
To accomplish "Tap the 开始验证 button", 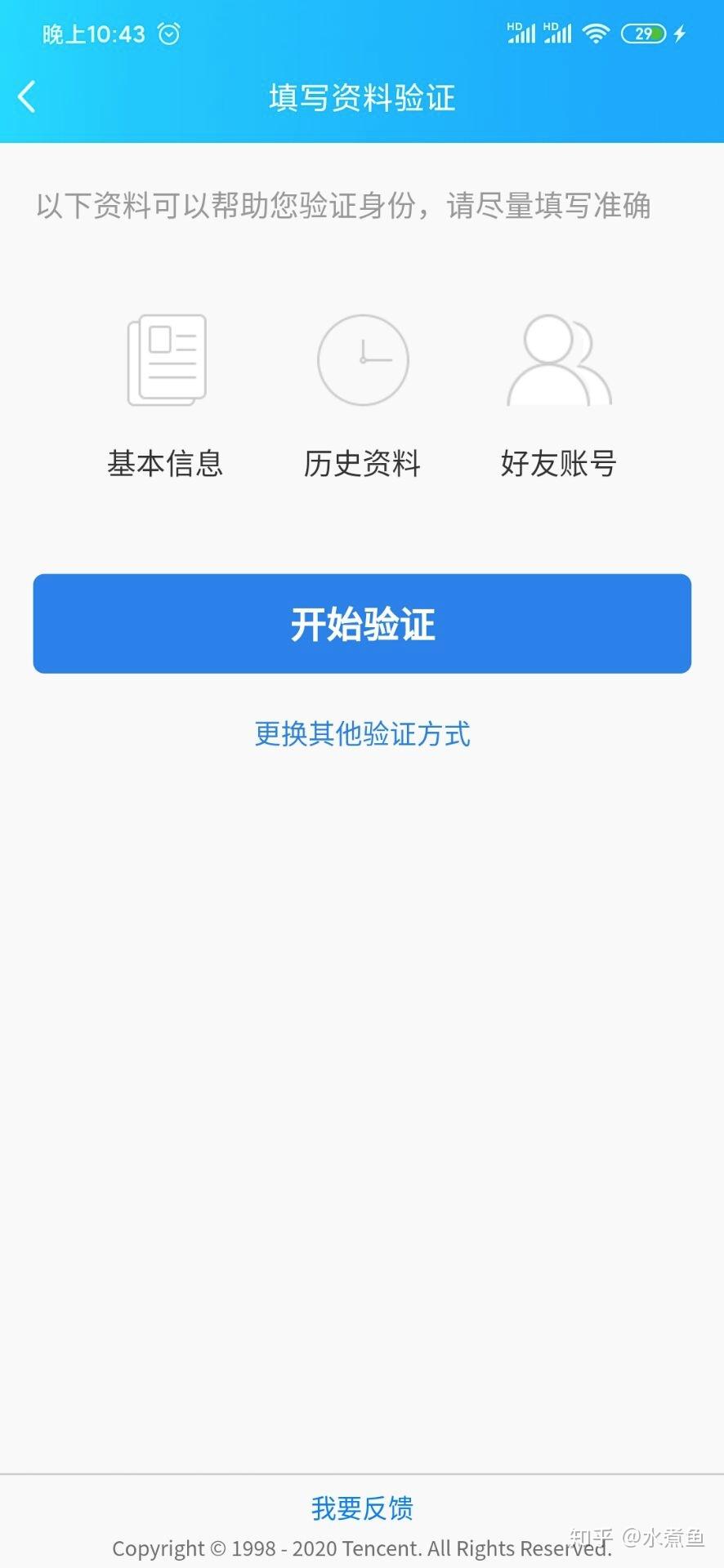I will click(x=362, y=624).
